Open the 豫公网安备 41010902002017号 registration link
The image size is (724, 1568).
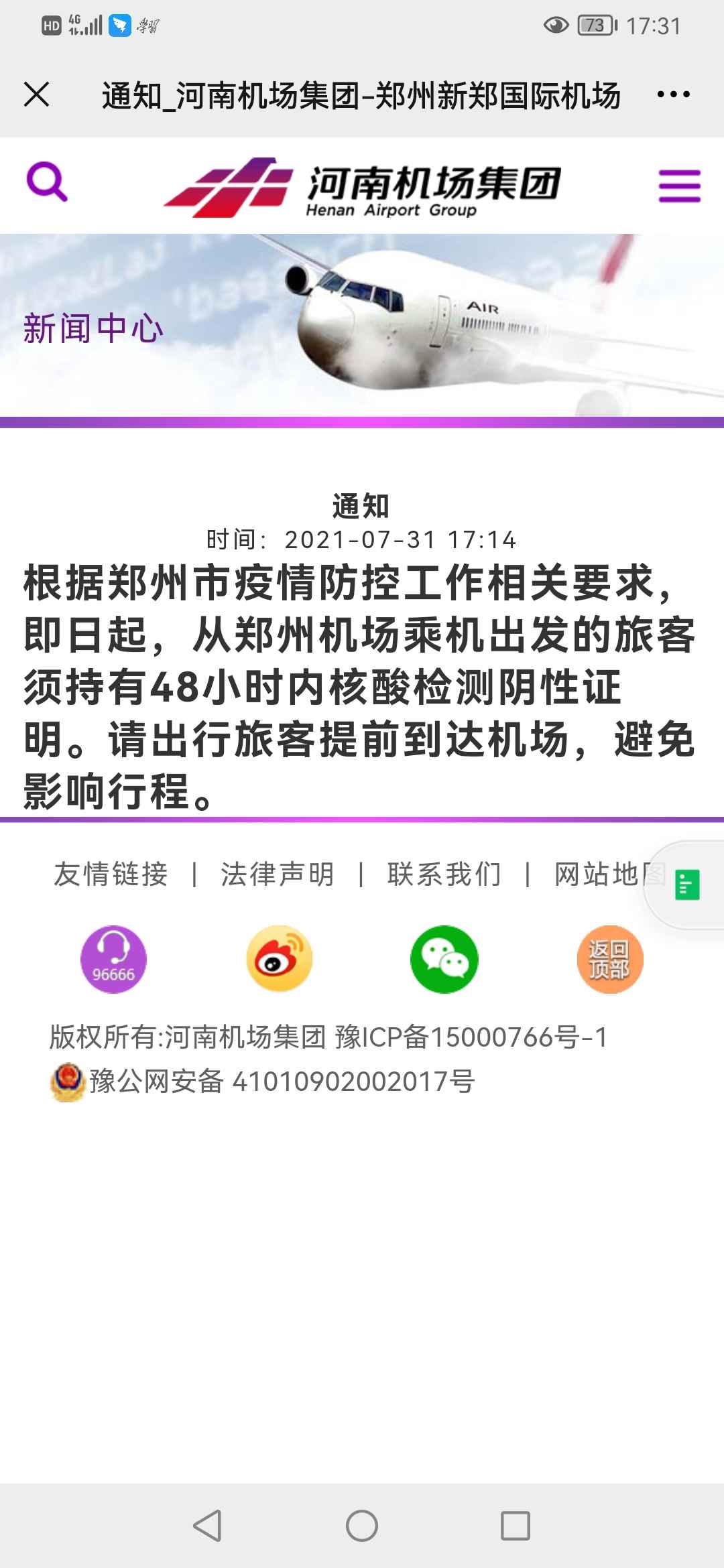point(282,1081)
